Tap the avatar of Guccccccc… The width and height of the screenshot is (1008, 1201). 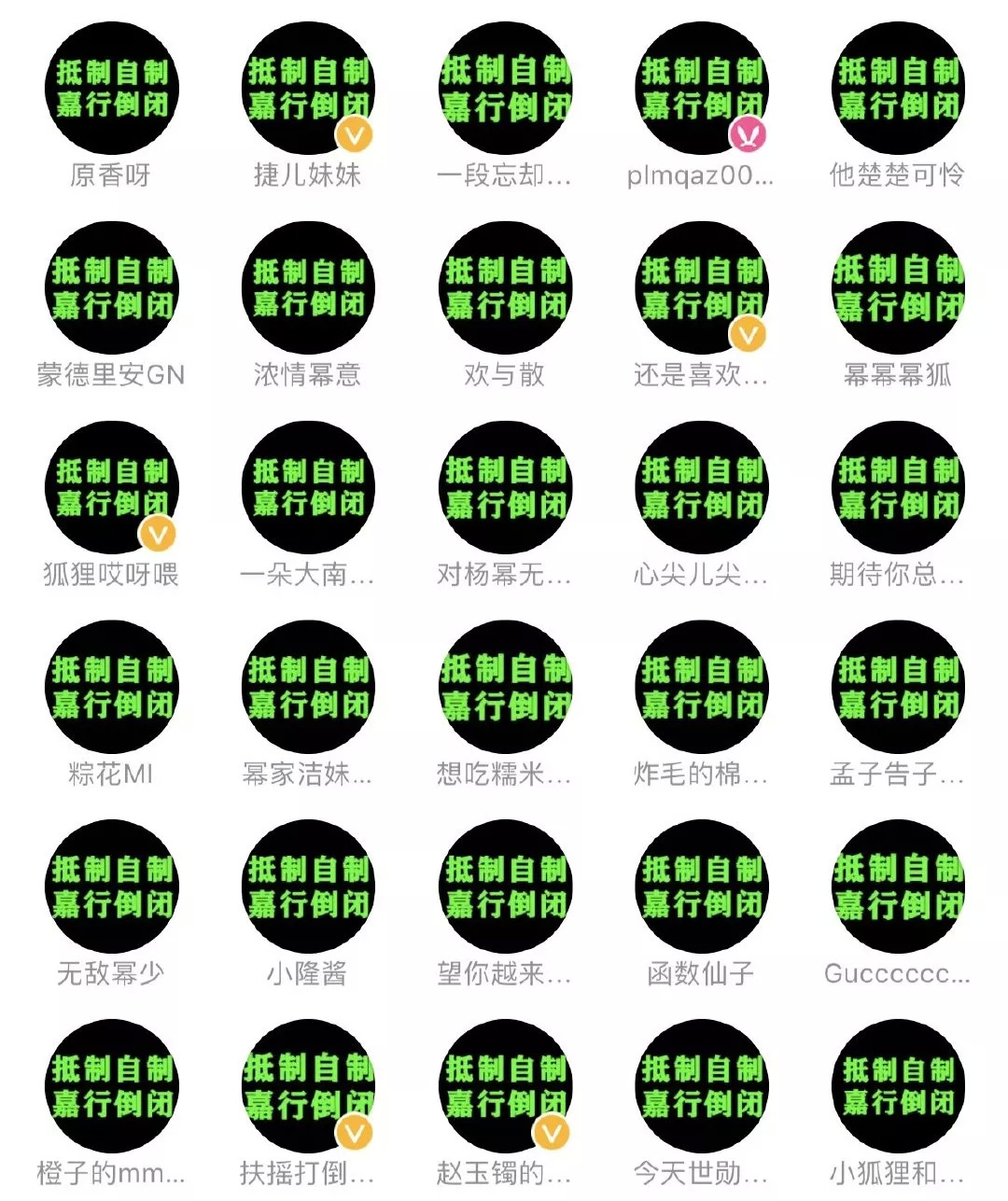click(x=898, y=887)
